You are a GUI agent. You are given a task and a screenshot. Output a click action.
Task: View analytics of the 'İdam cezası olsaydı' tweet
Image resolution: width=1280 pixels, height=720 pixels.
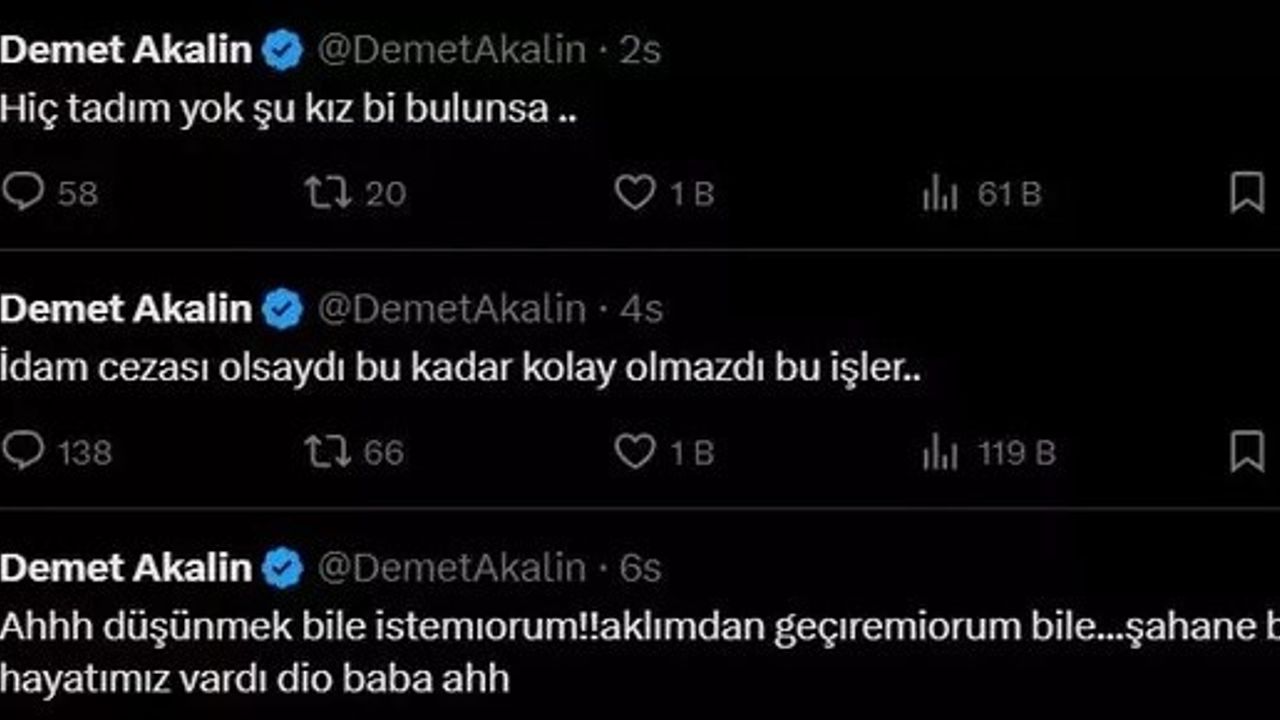(x=940, y=454)
